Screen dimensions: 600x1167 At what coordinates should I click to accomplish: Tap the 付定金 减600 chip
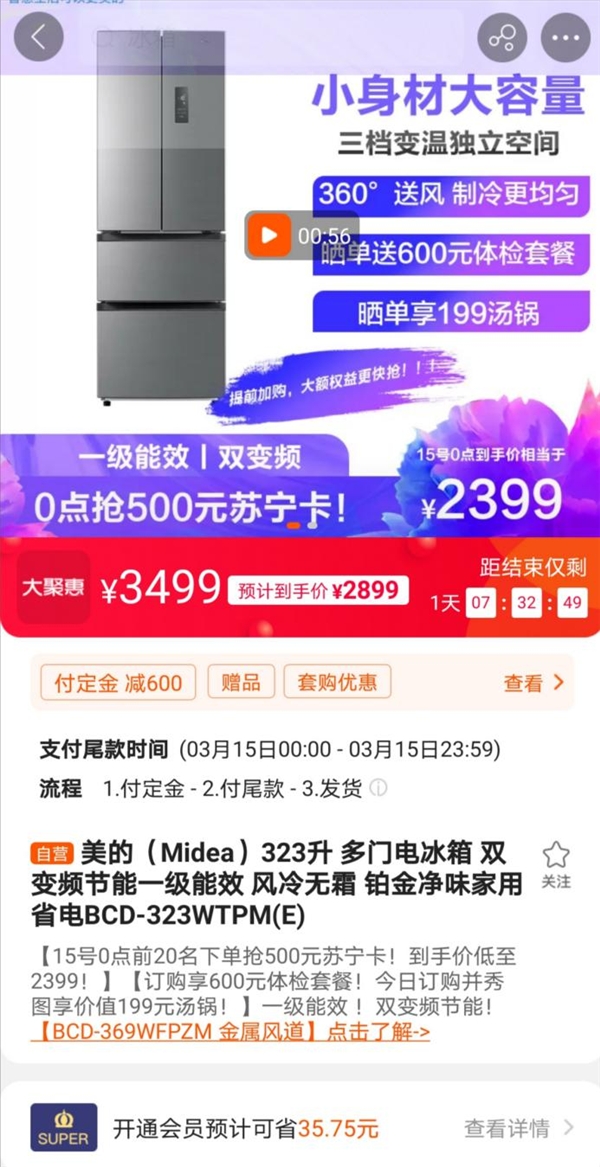point(119,683)
